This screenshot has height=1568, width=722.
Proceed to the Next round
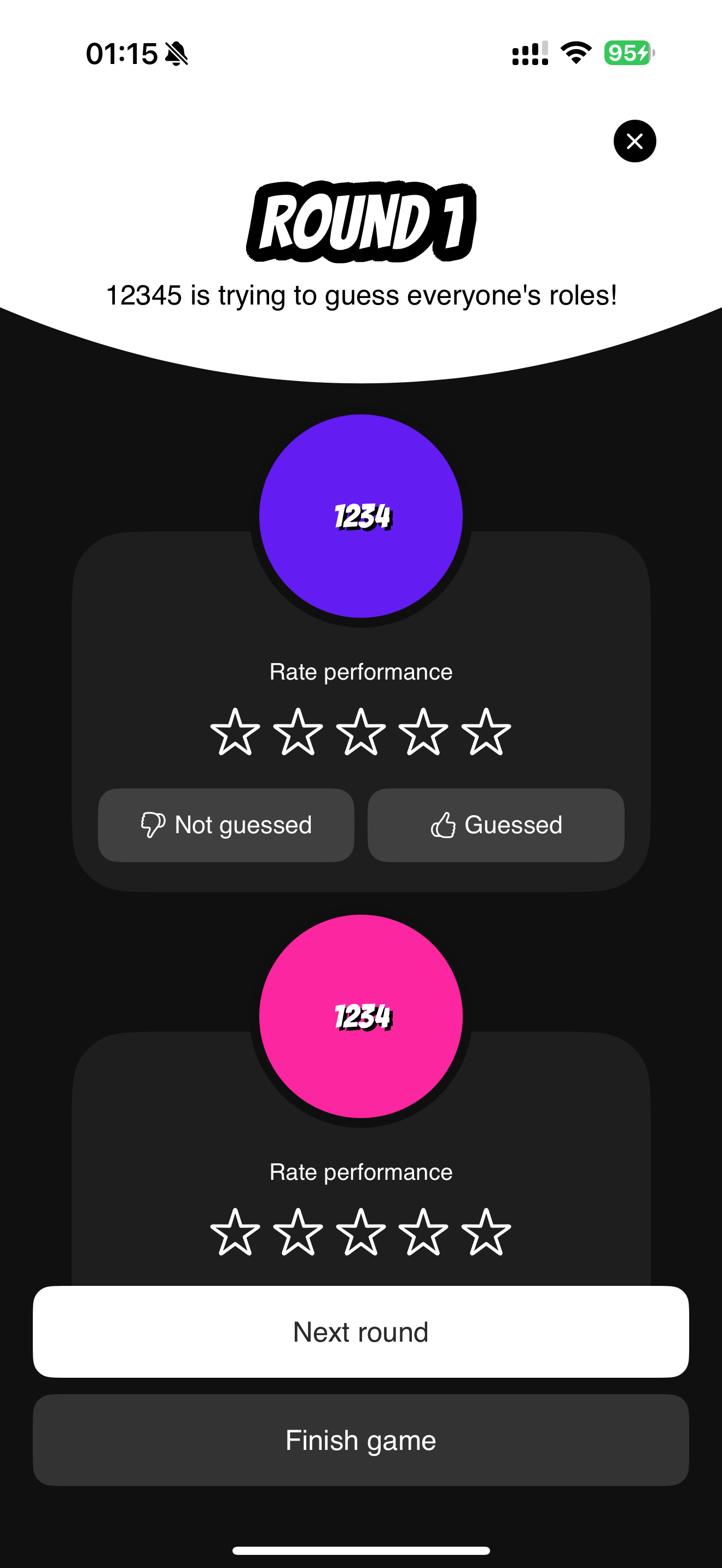coord(361,1331)
